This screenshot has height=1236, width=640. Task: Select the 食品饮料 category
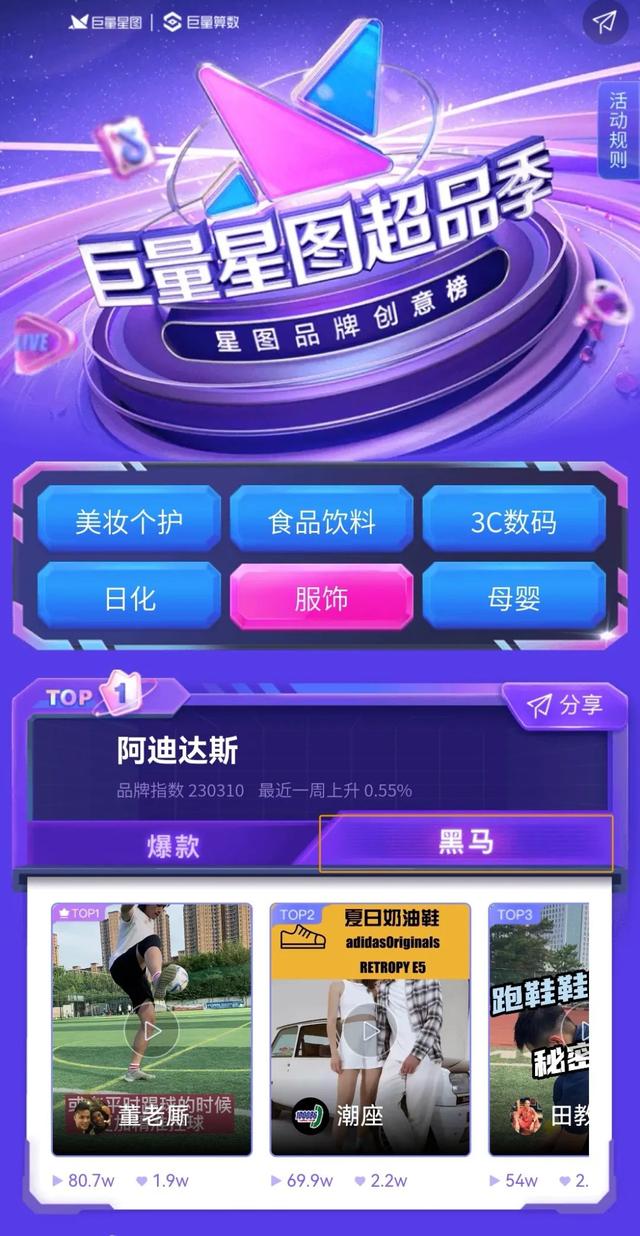[321, 522]
